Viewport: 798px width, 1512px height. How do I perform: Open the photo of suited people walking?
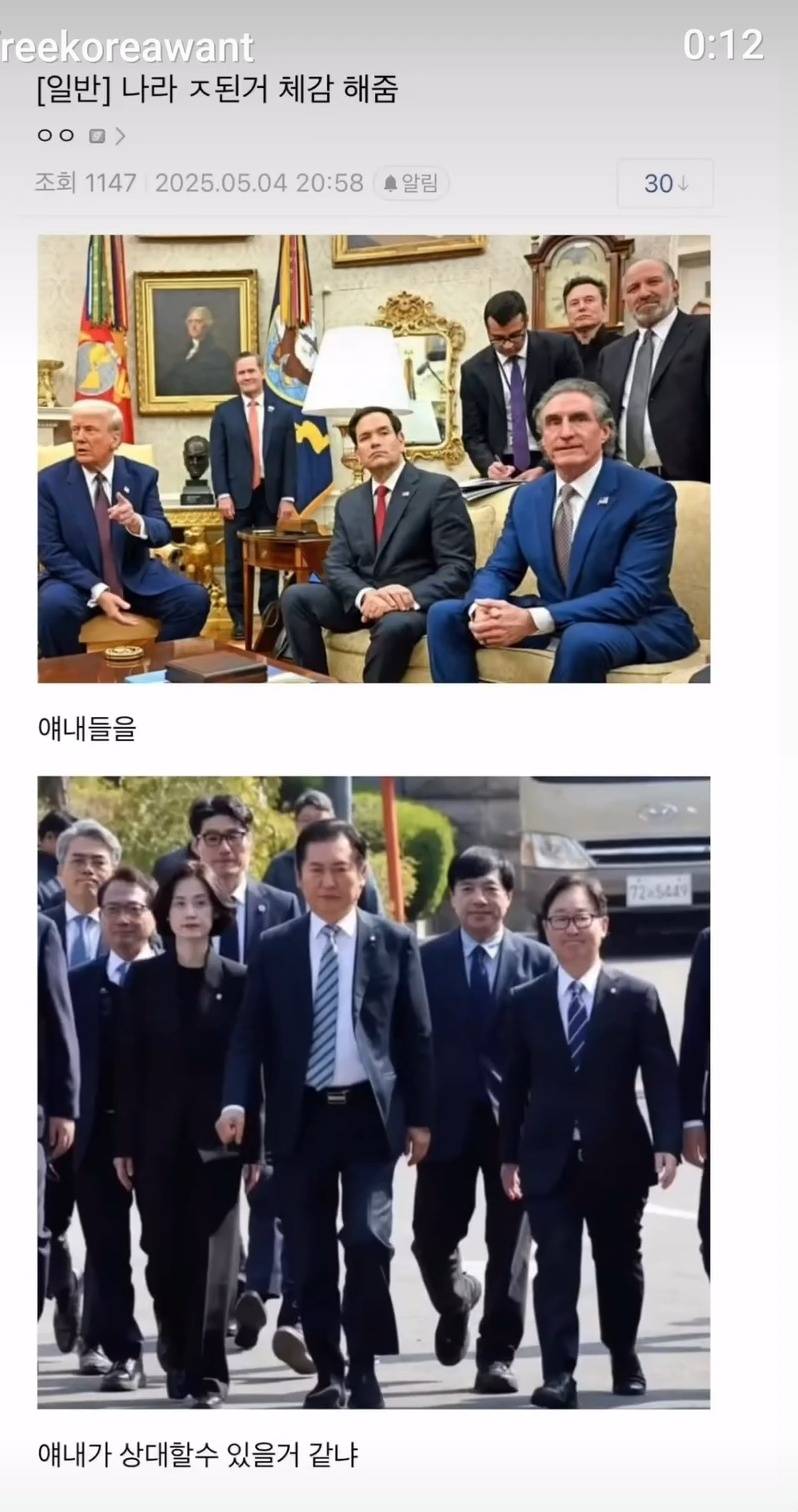click(x=373, y=1092)
